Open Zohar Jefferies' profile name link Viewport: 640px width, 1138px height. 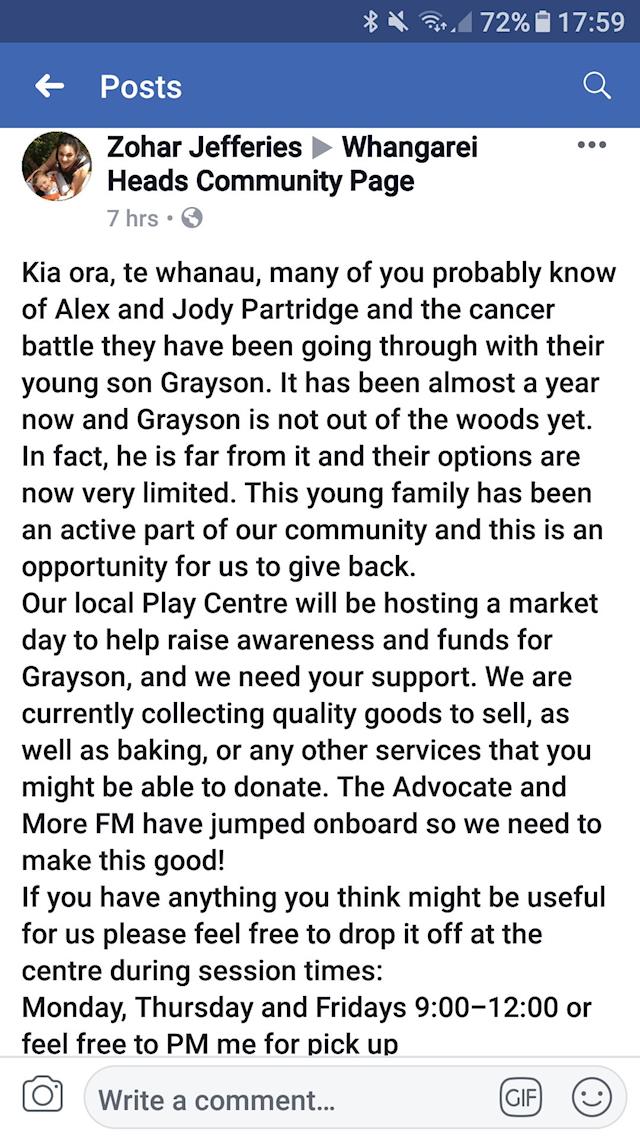(204, 148)
